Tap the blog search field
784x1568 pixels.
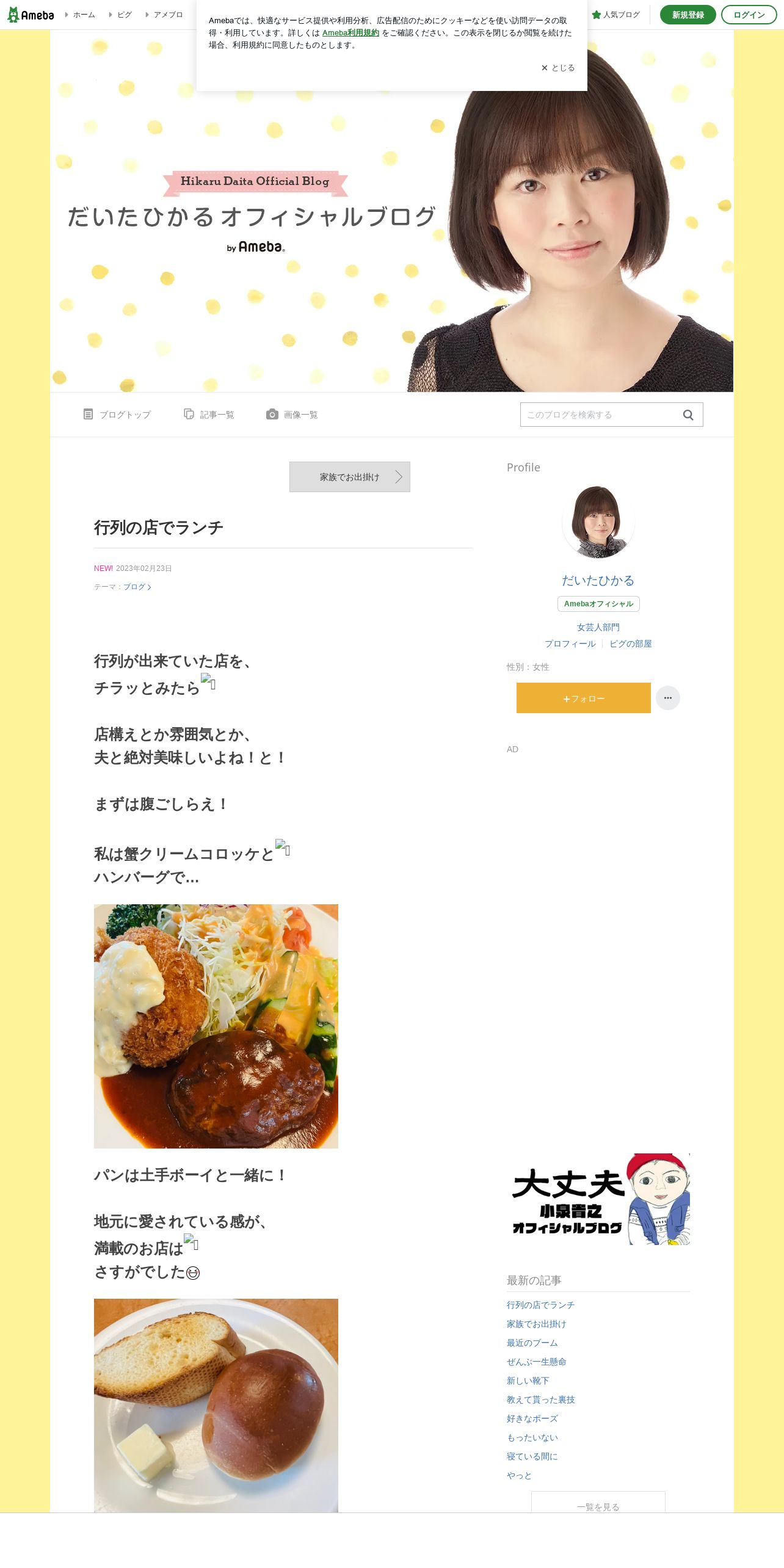pos(598,415)
